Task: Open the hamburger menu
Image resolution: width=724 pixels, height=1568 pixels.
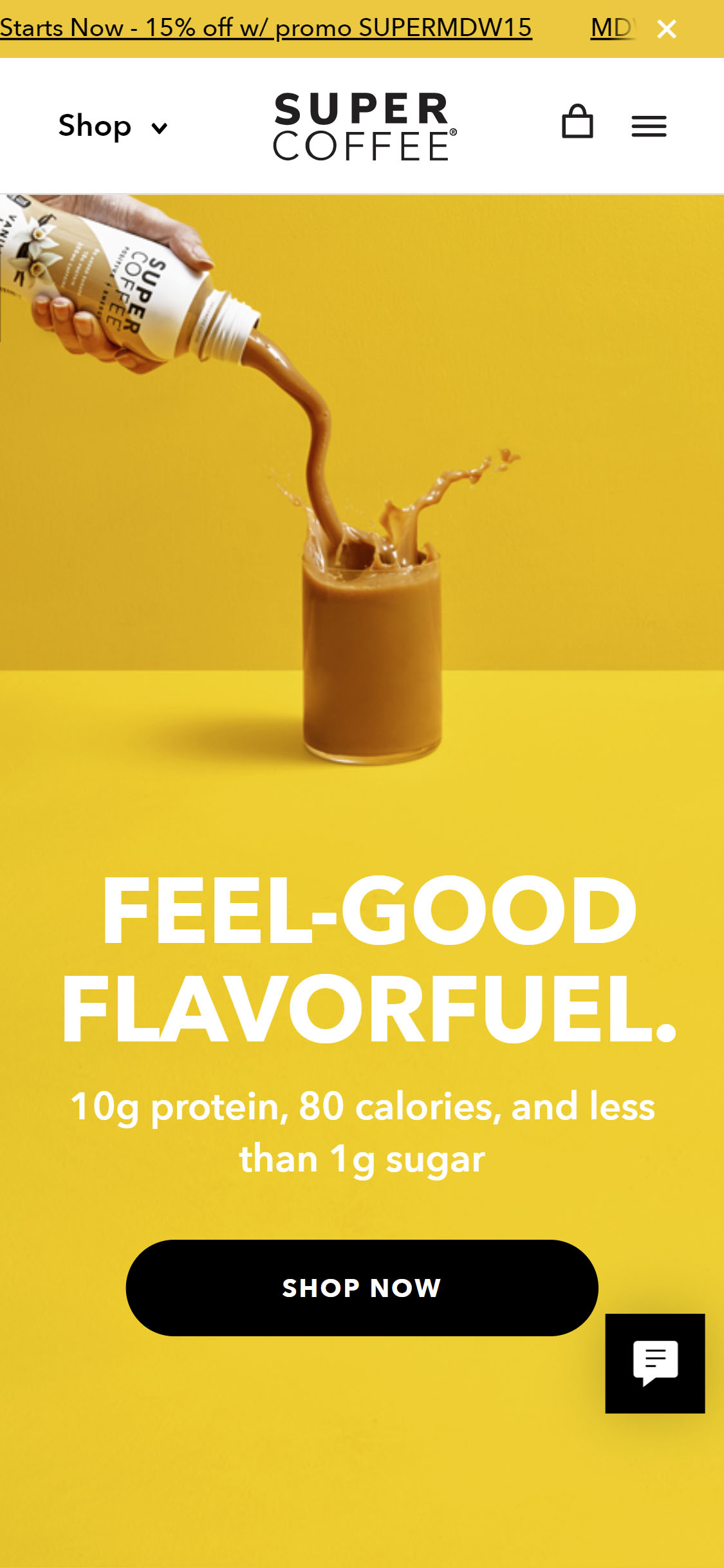Action: pos(649,126)
